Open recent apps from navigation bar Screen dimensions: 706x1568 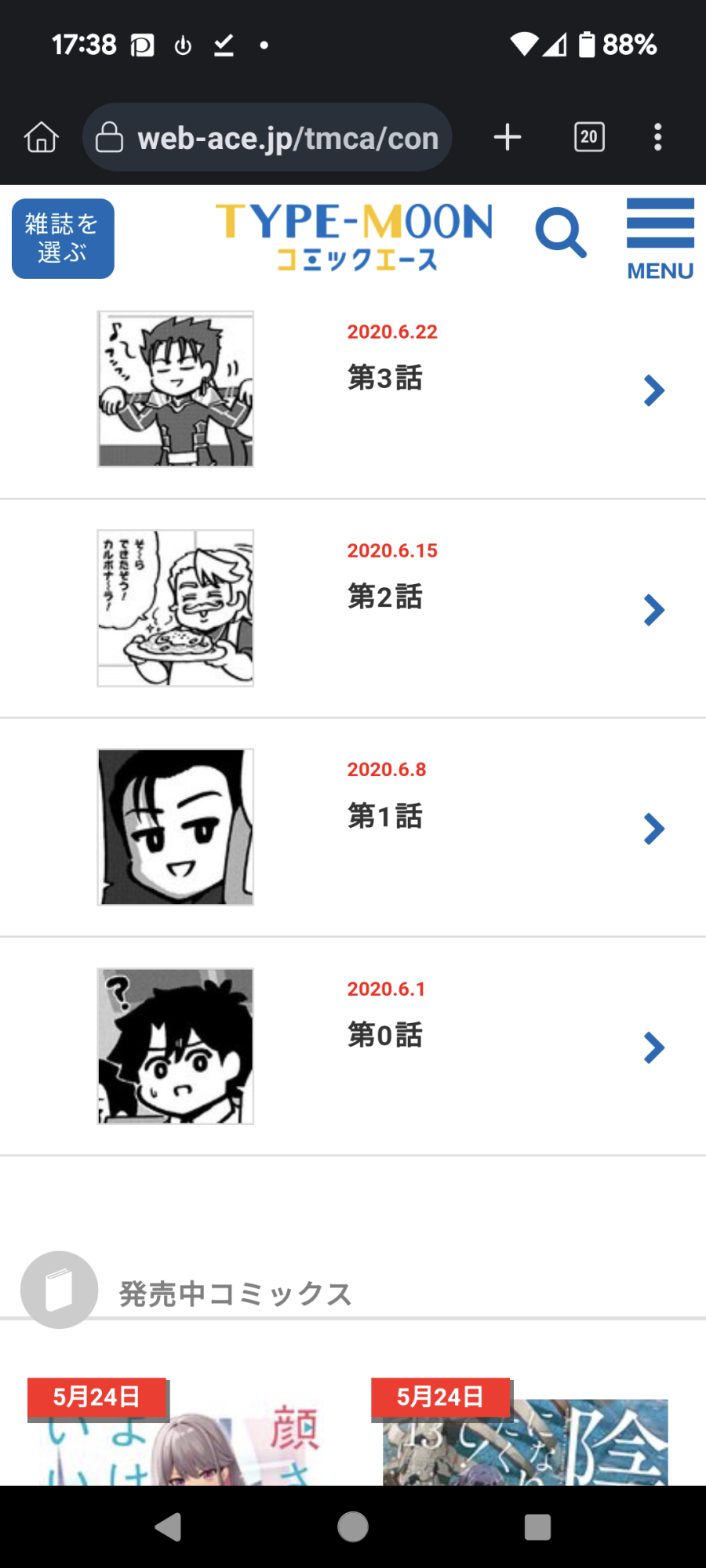click(x=537, y=1526)
